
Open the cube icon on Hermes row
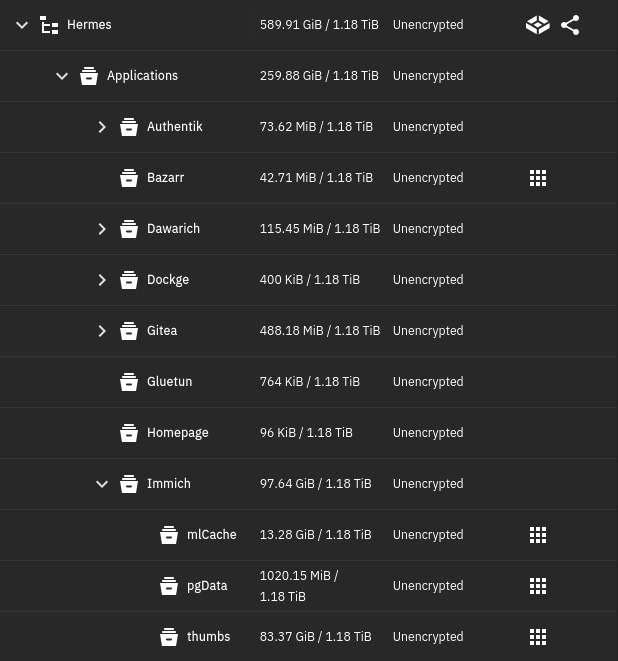tap(538, 25)
